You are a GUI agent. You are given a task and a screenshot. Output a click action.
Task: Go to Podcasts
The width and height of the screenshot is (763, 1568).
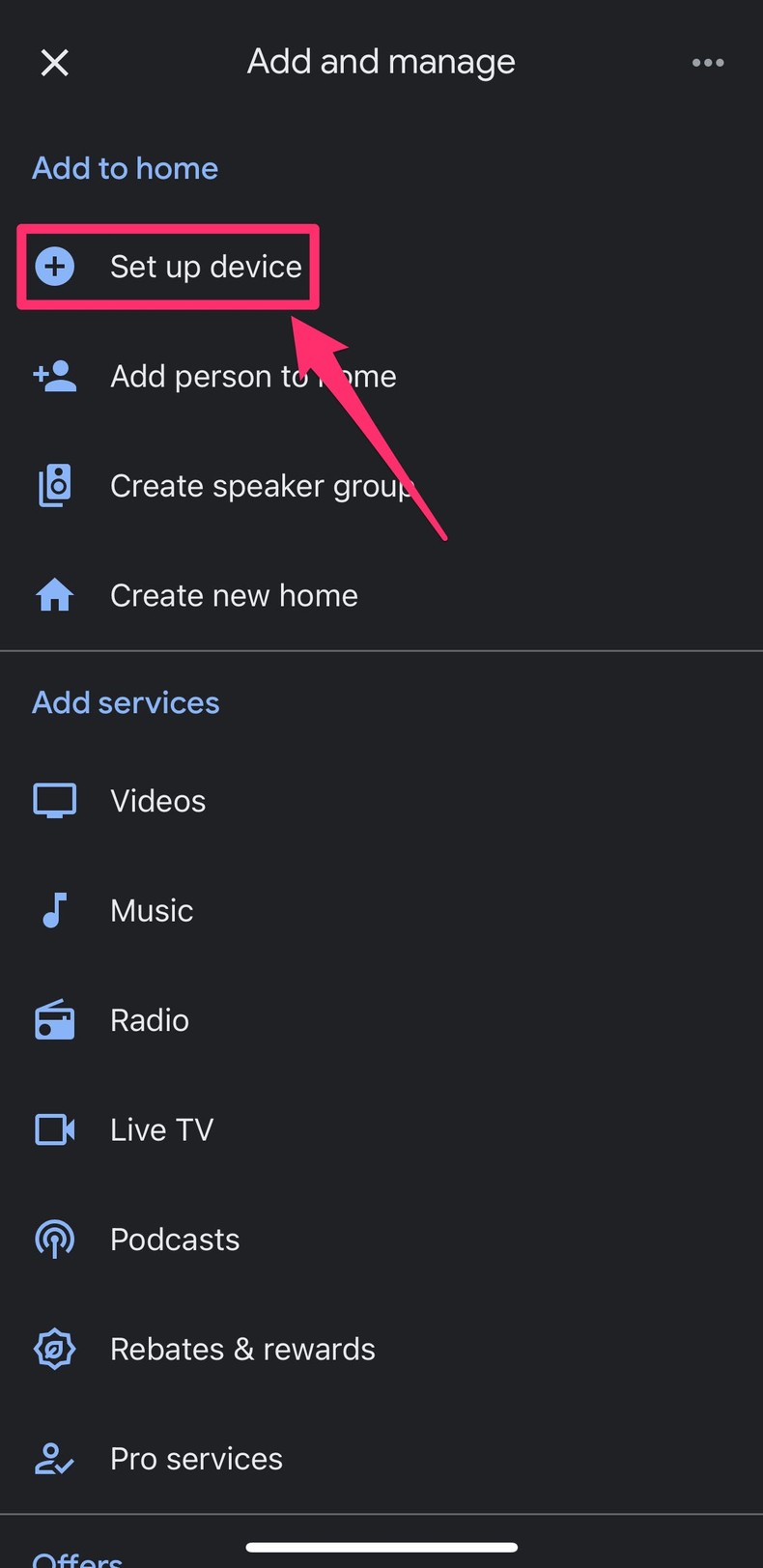pos(175,1240)
